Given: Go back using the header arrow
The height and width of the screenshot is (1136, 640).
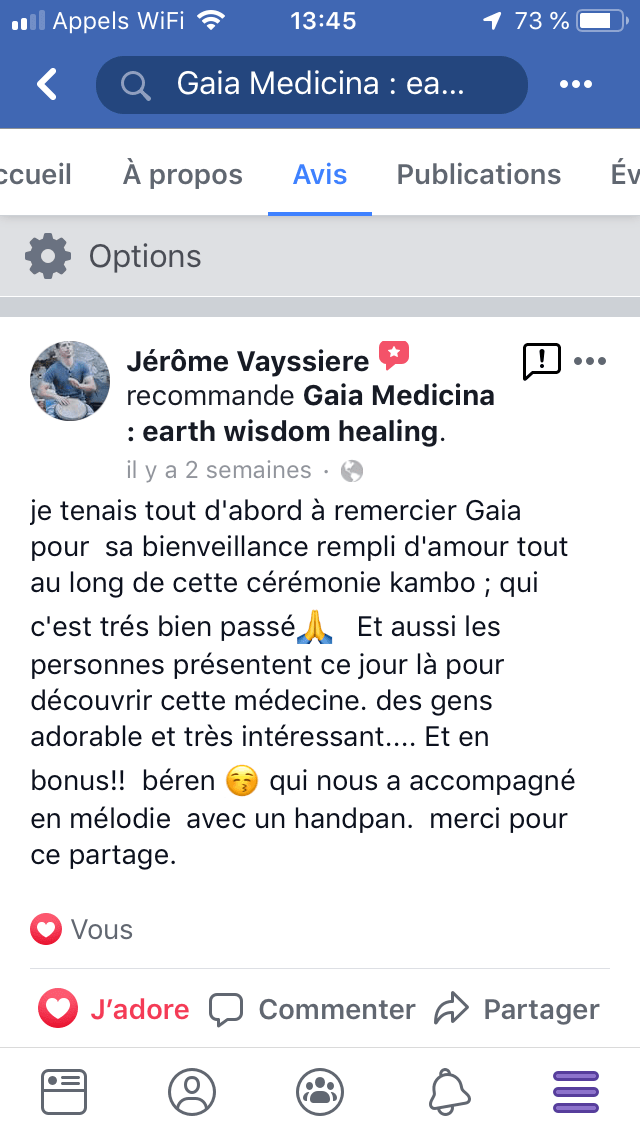Looking at the screenshot, I should click(47, 84).
